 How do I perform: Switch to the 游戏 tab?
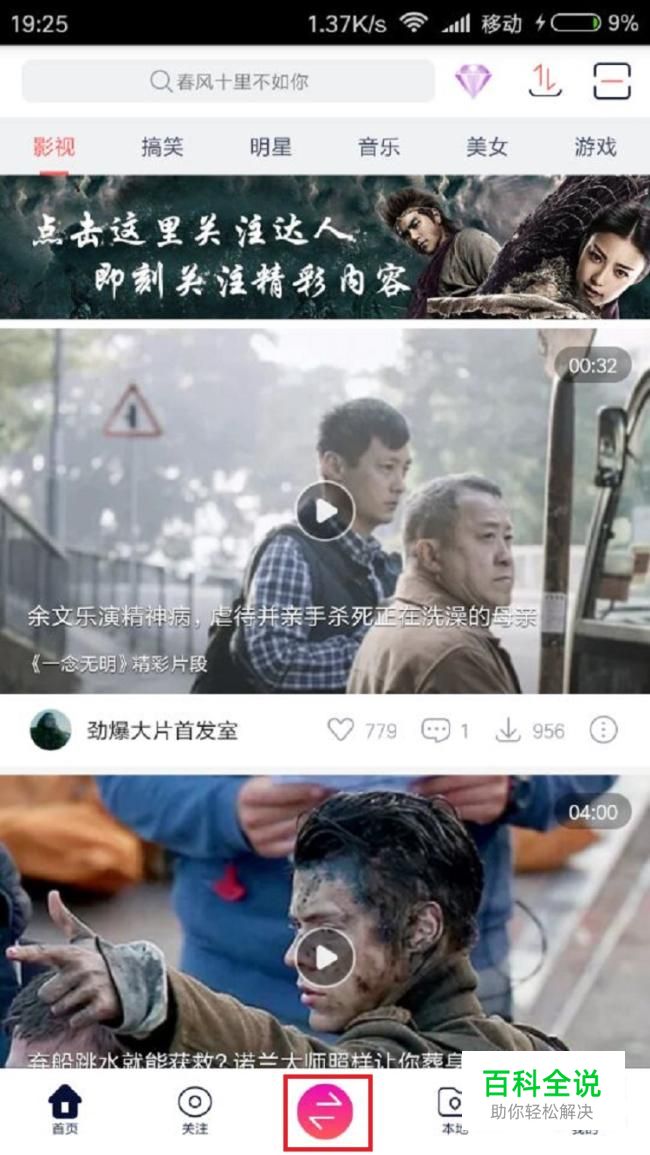[x=595, y=147]
